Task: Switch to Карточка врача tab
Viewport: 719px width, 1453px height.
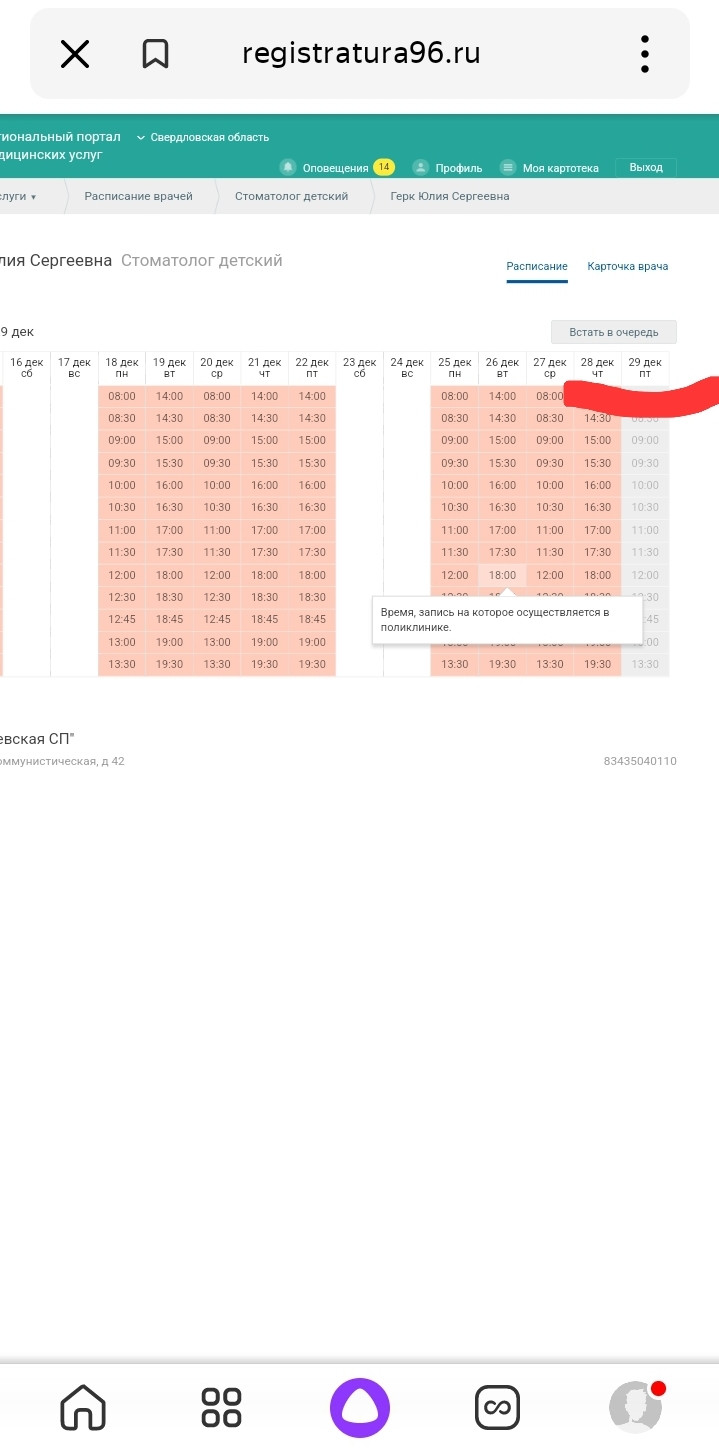Action: pos(628,266)
